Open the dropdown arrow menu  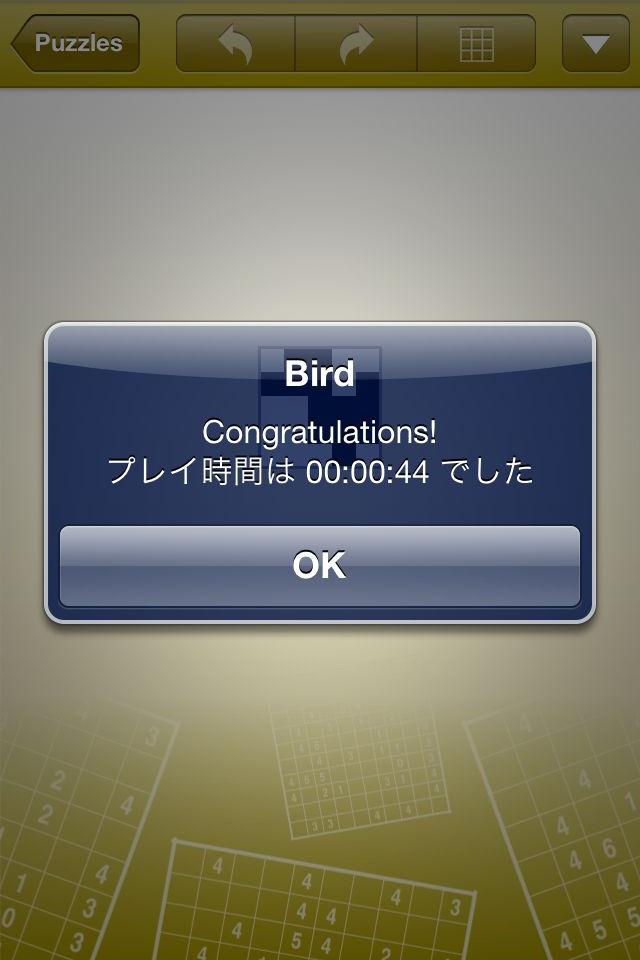tap(596, 43)
